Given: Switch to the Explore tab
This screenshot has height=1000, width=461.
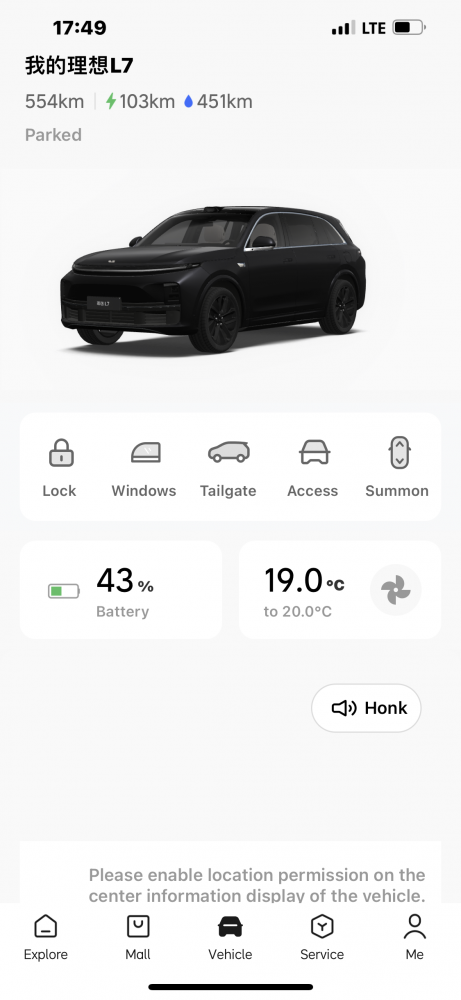Looking at the screenshot, I should coord(46,938).
